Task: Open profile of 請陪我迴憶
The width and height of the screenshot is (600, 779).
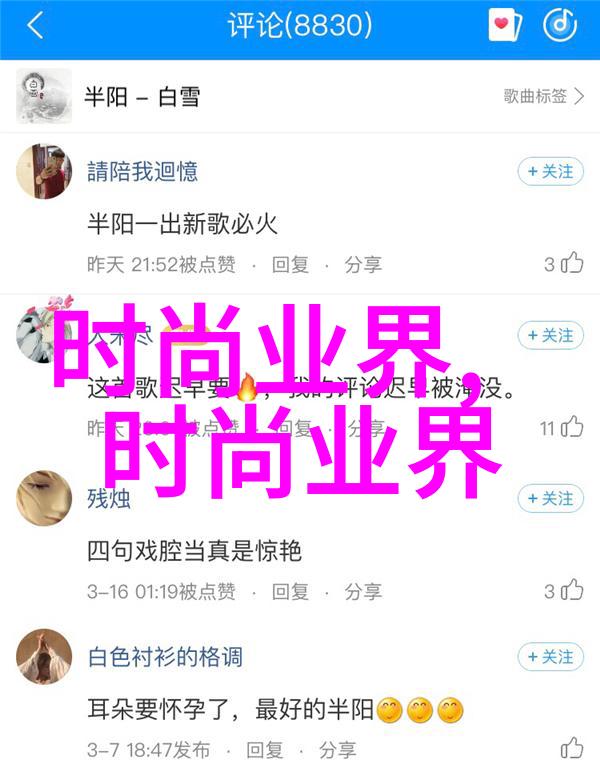Action: pyautogui.click(x=142, y=172)
